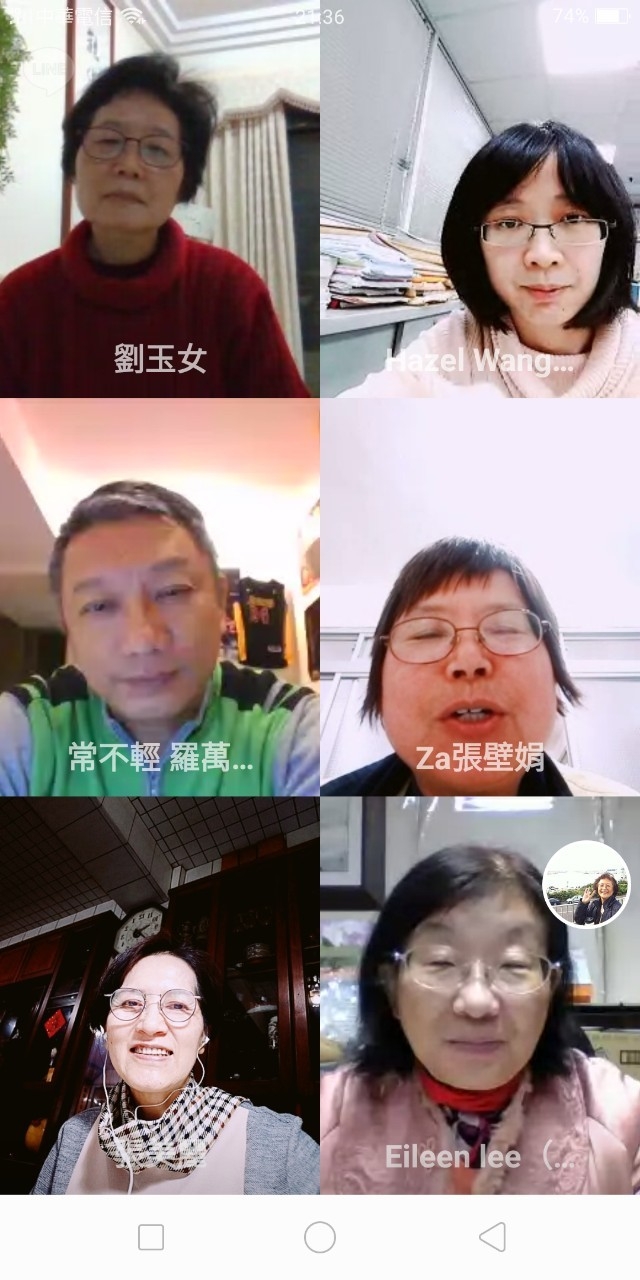640x1280 pixels.
Task: Go back with the system back button
Action: tap(492, 1237)
